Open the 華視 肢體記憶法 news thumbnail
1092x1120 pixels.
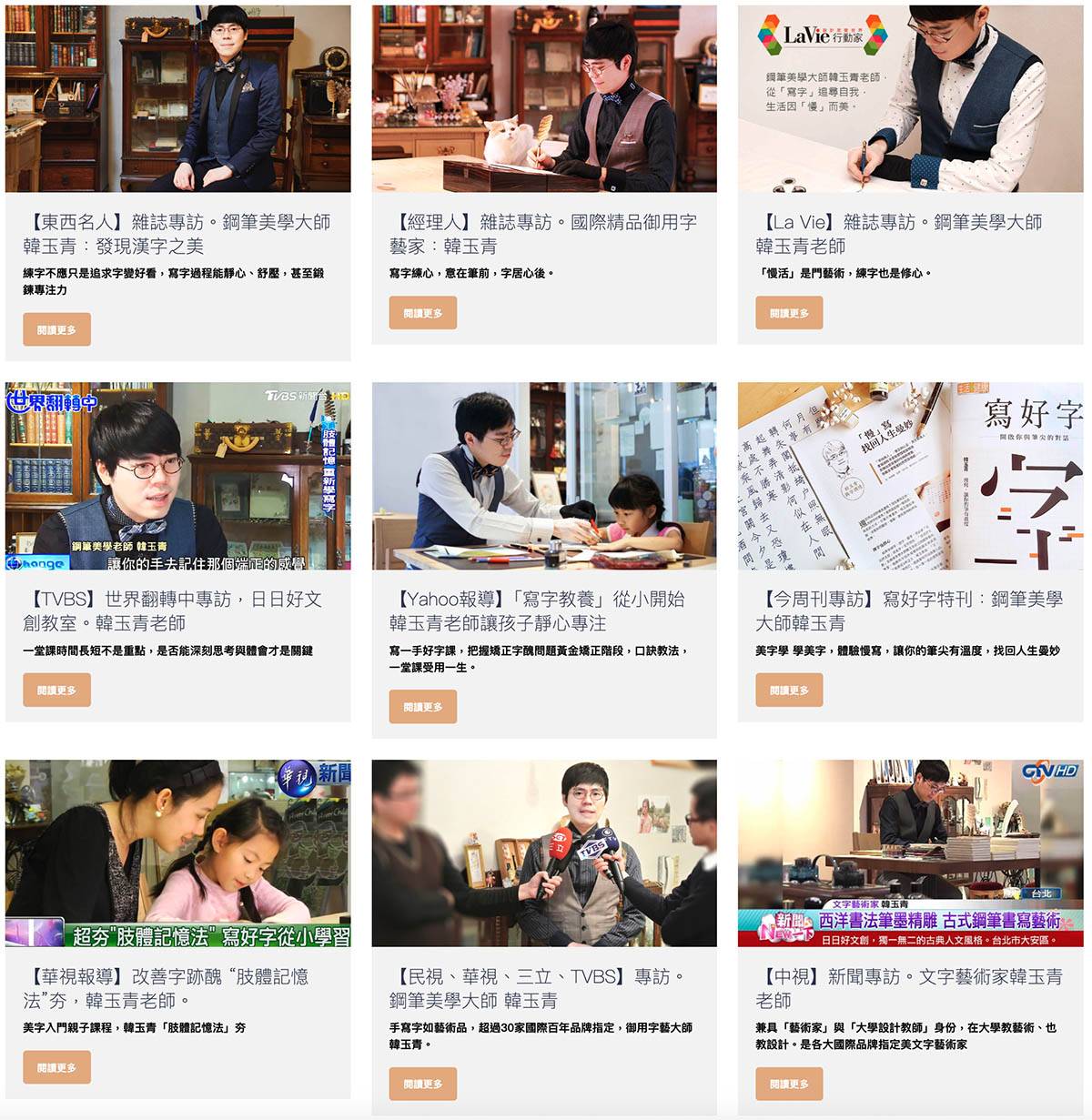177,853
